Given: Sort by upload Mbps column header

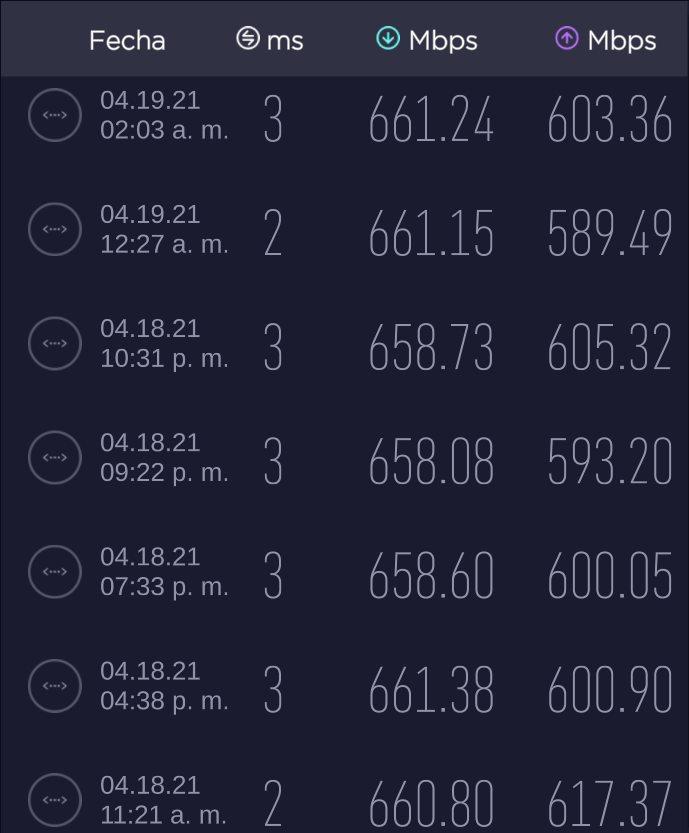Looking at the screenshot, I should pyautogui.click(x=606, y=40).
